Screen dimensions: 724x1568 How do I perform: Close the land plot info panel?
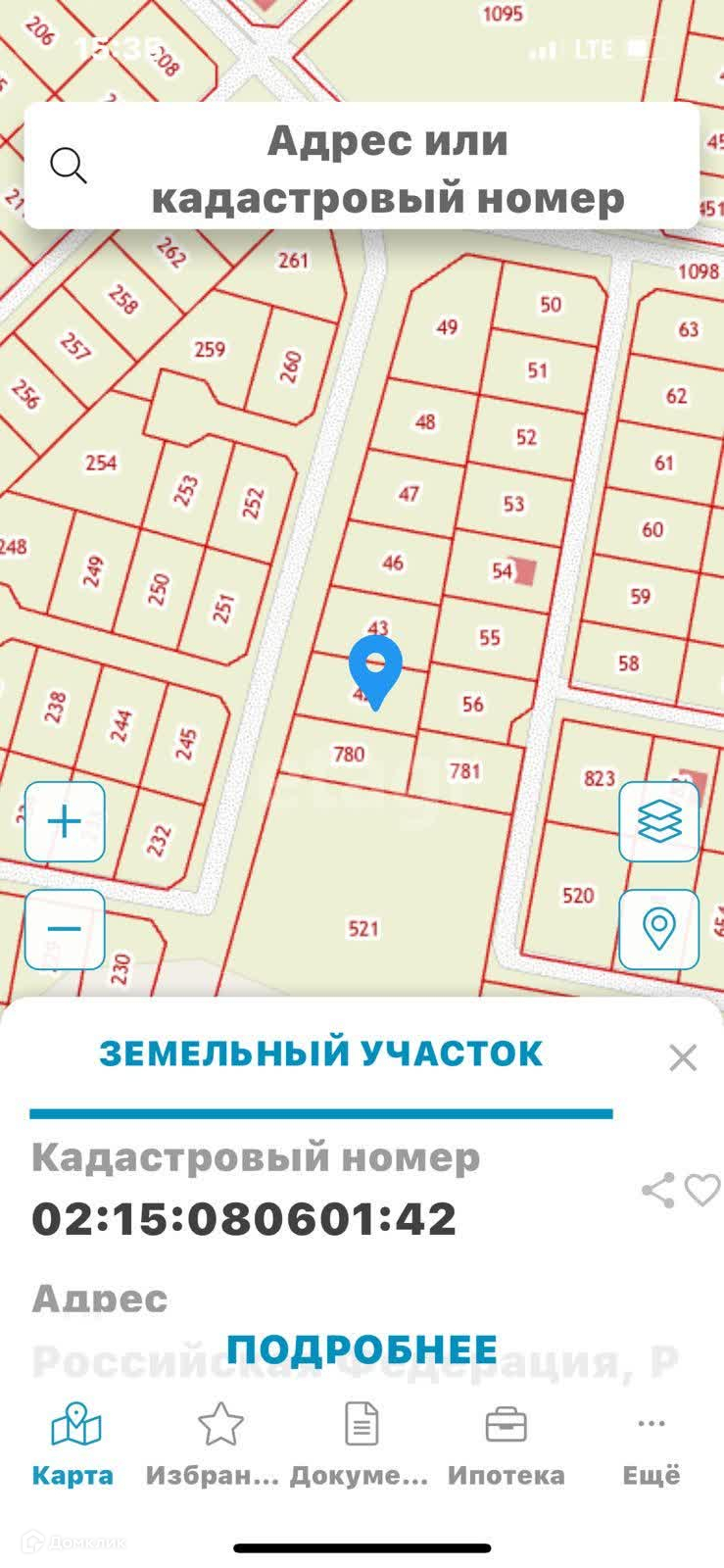(682, 1057)
